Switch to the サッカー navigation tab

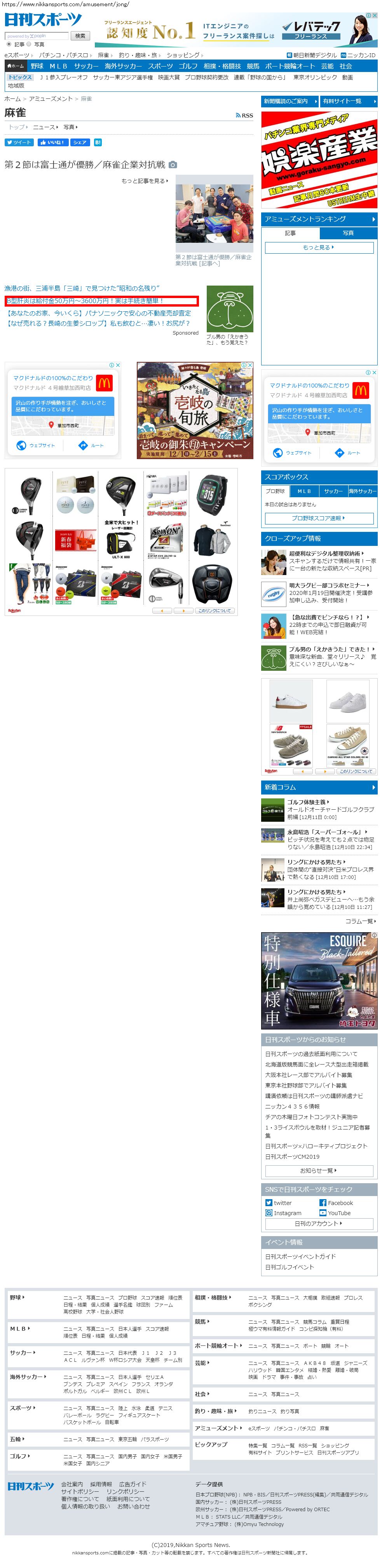(86, 66)
